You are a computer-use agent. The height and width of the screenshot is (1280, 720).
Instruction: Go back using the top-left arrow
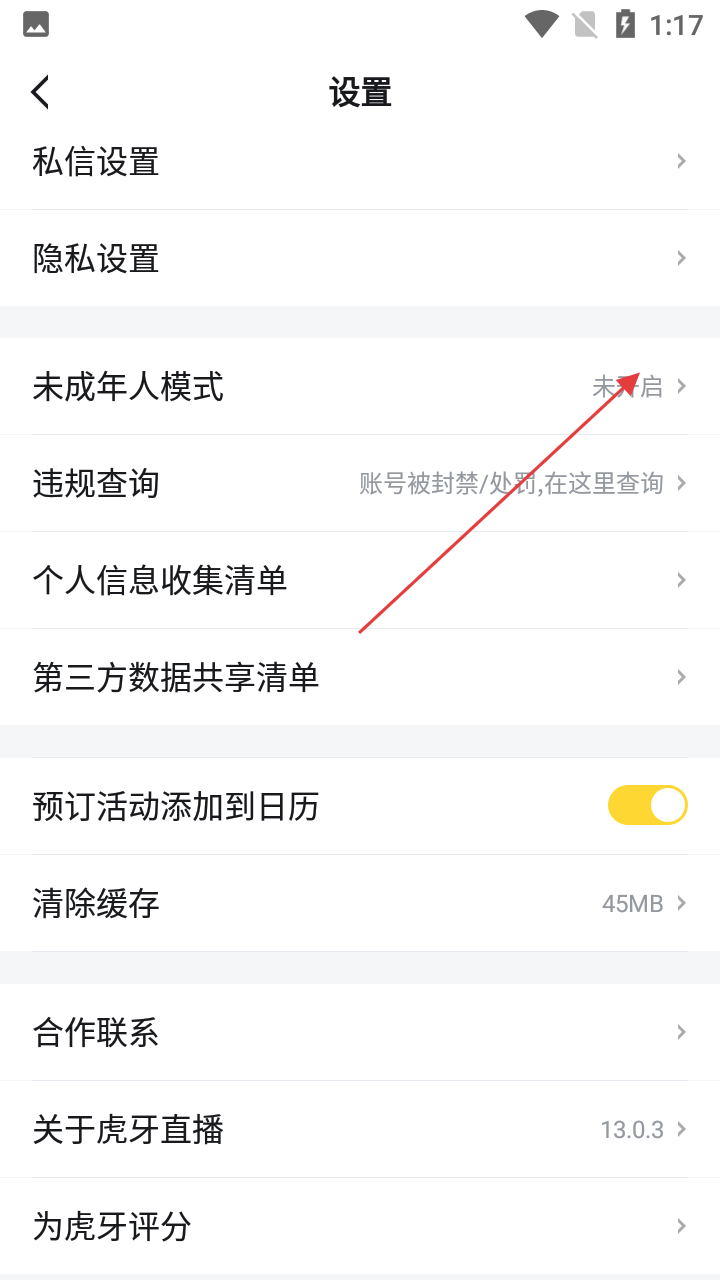40,92
